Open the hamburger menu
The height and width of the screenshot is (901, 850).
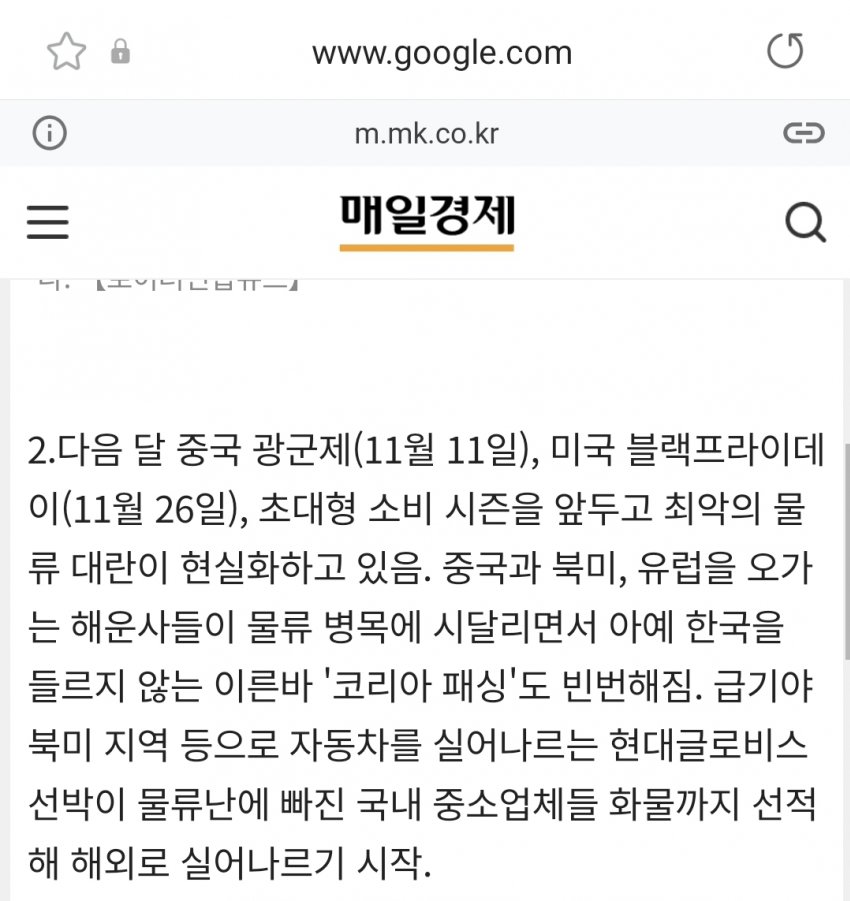pyautogui.click(x=47, y=222)
